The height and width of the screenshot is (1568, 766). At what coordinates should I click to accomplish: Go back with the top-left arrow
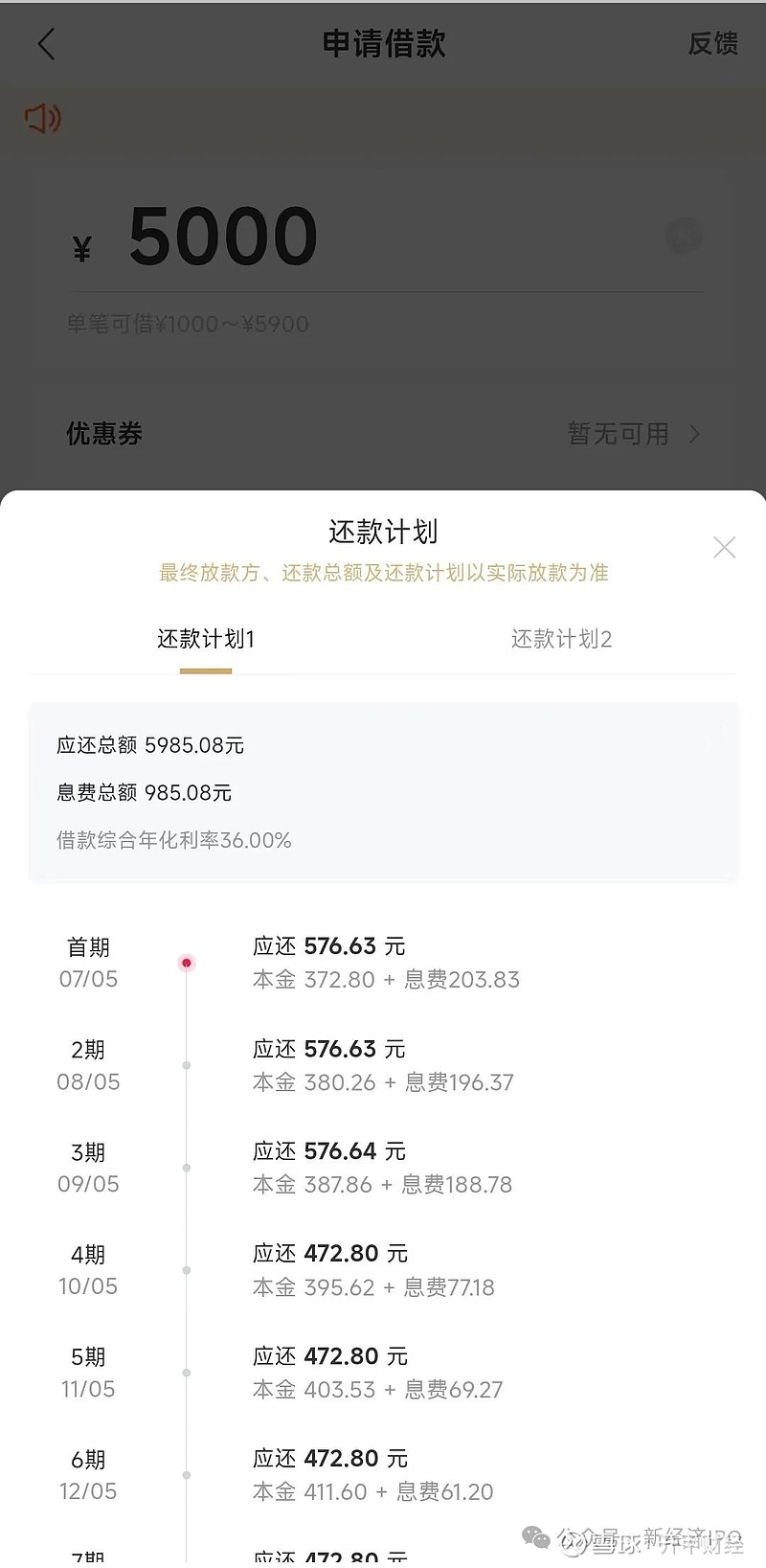[x=46, y=44]
